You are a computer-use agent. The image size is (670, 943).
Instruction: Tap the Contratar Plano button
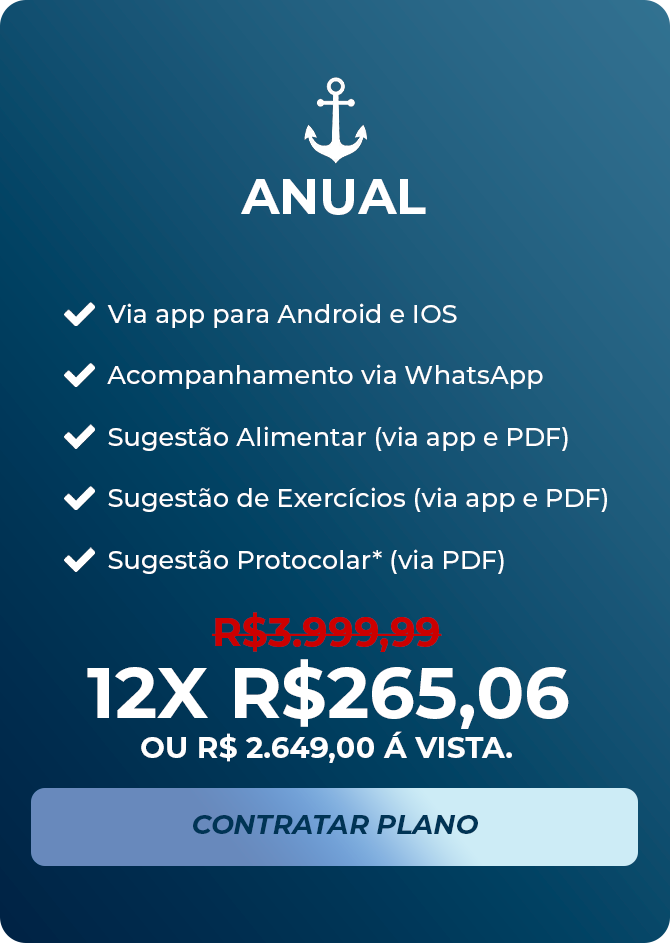tap(334, 826)
